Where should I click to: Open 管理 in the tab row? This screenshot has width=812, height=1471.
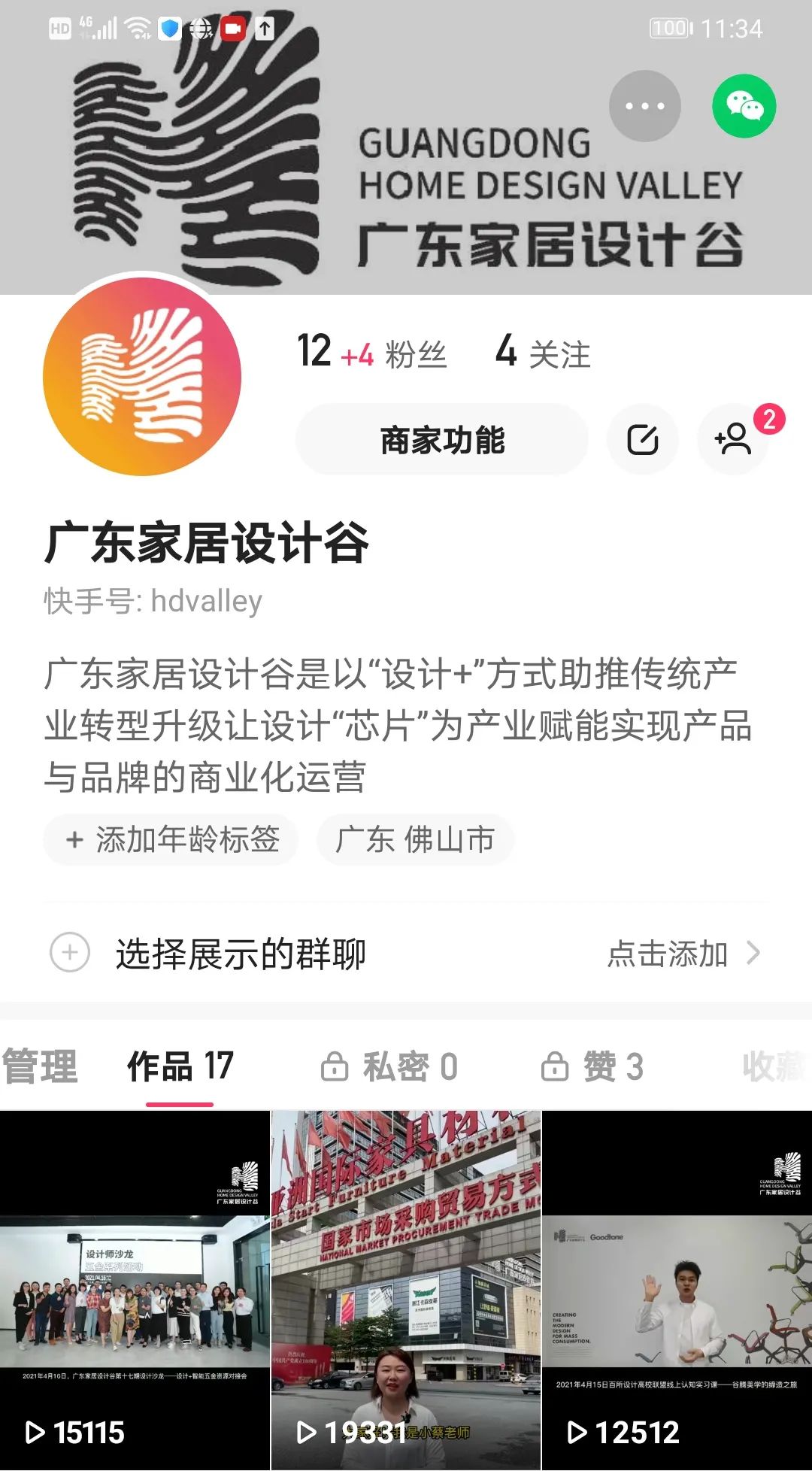39,1066
